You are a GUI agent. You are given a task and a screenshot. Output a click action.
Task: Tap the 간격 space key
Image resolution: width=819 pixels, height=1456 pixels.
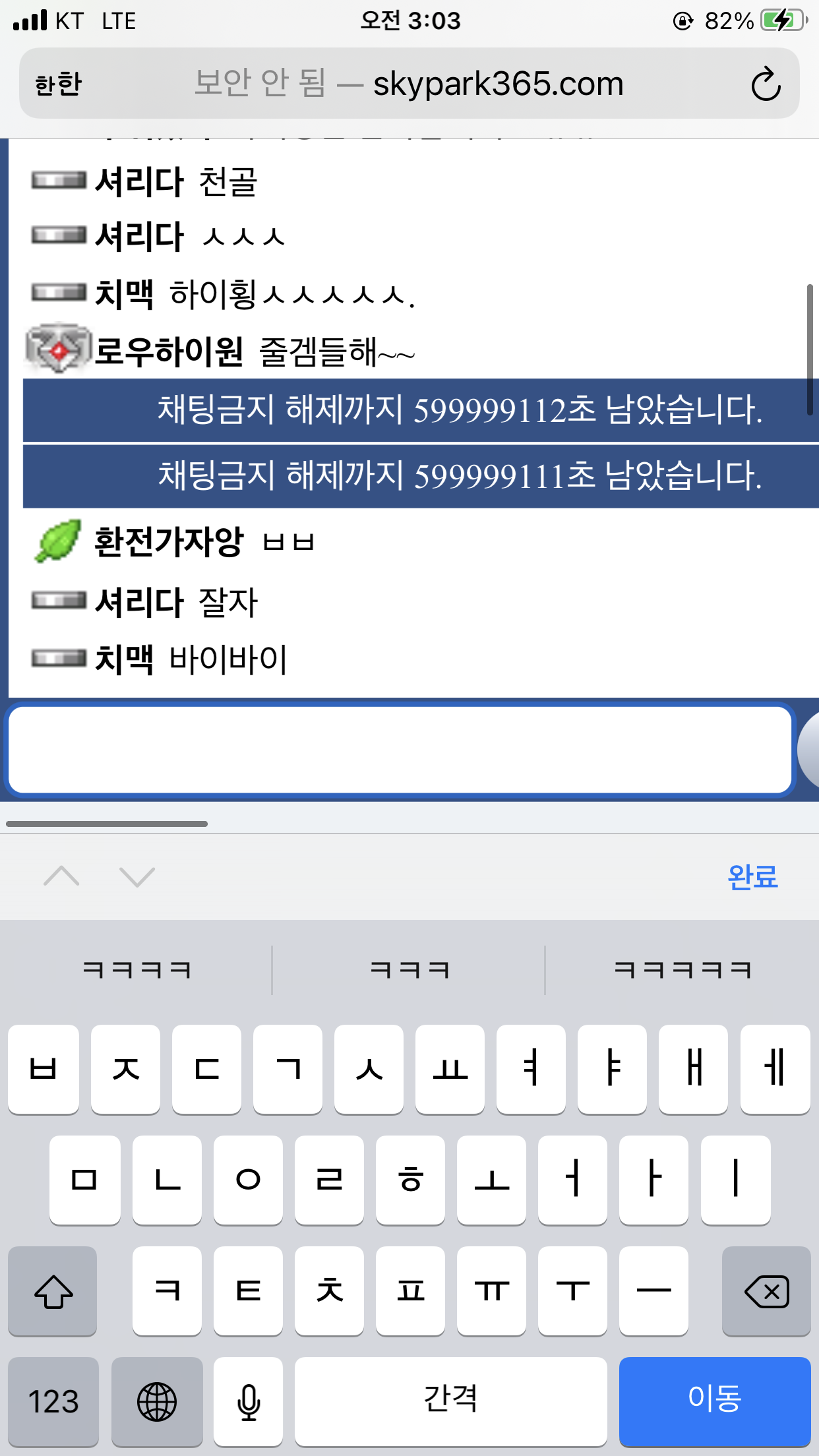(x=450, y=1399)
